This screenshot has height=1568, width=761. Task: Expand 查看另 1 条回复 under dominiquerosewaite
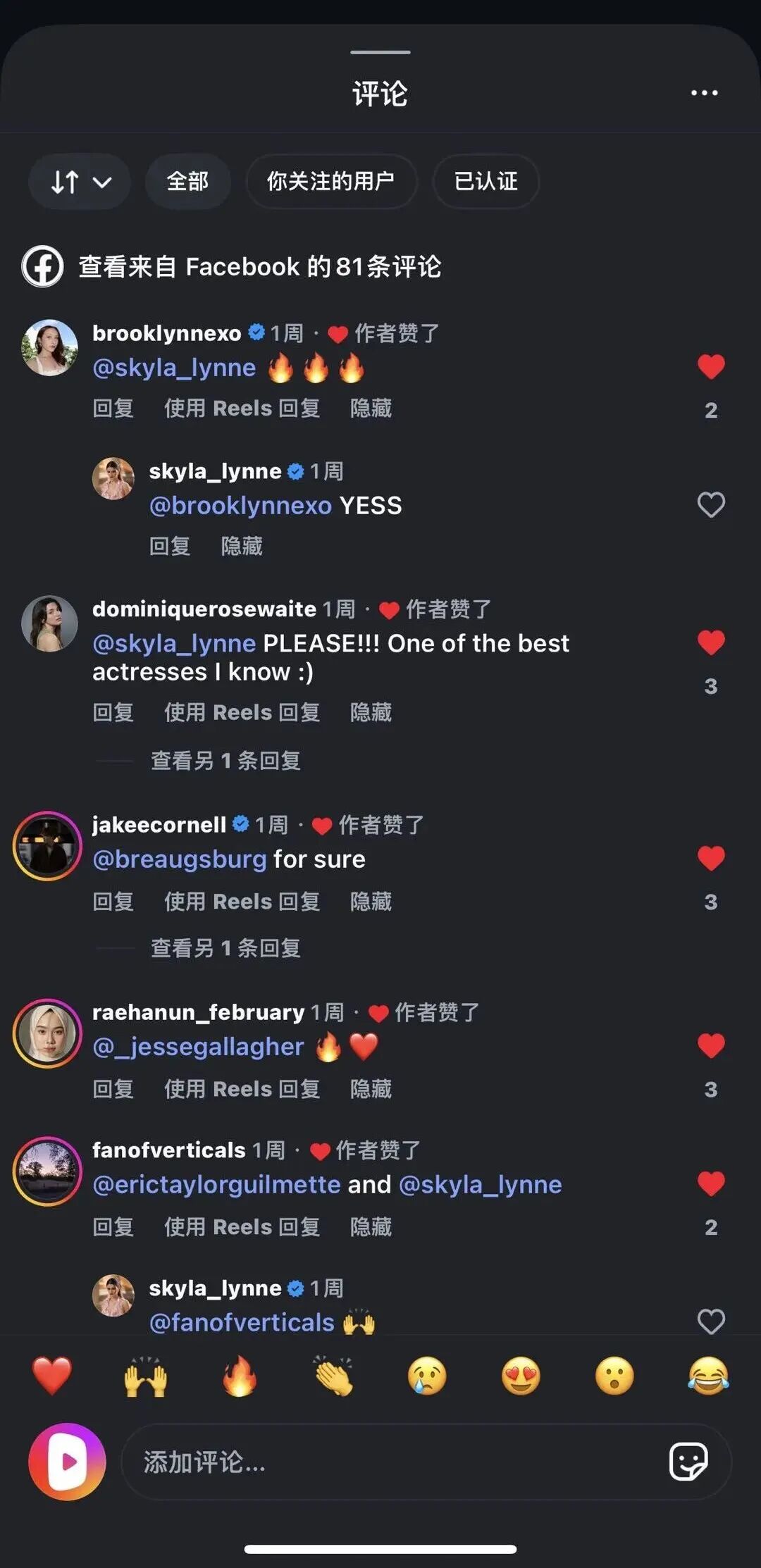tap(225, 761)
